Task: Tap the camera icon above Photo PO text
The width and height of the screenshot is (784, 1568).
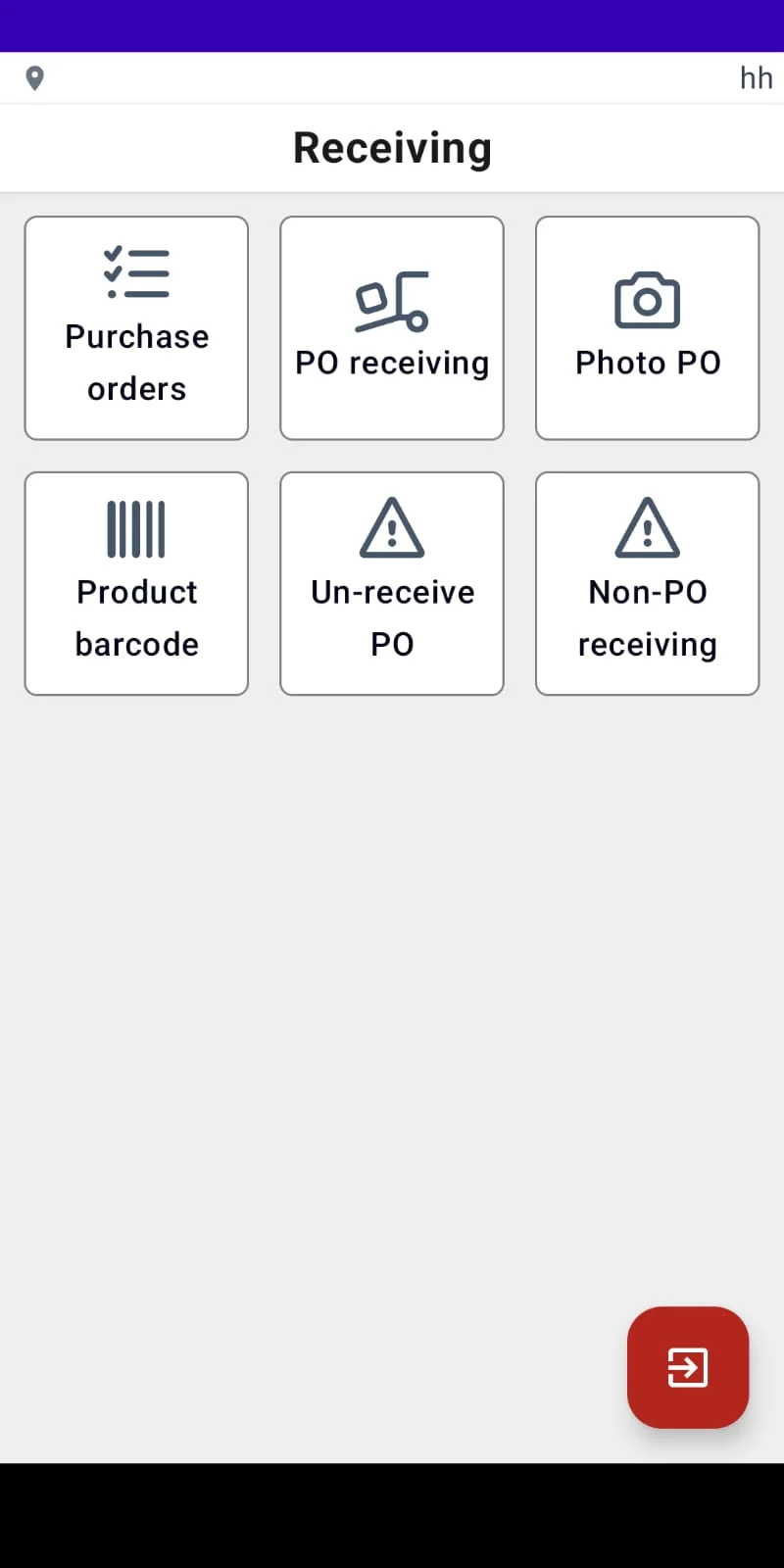Action: [647, 299]
